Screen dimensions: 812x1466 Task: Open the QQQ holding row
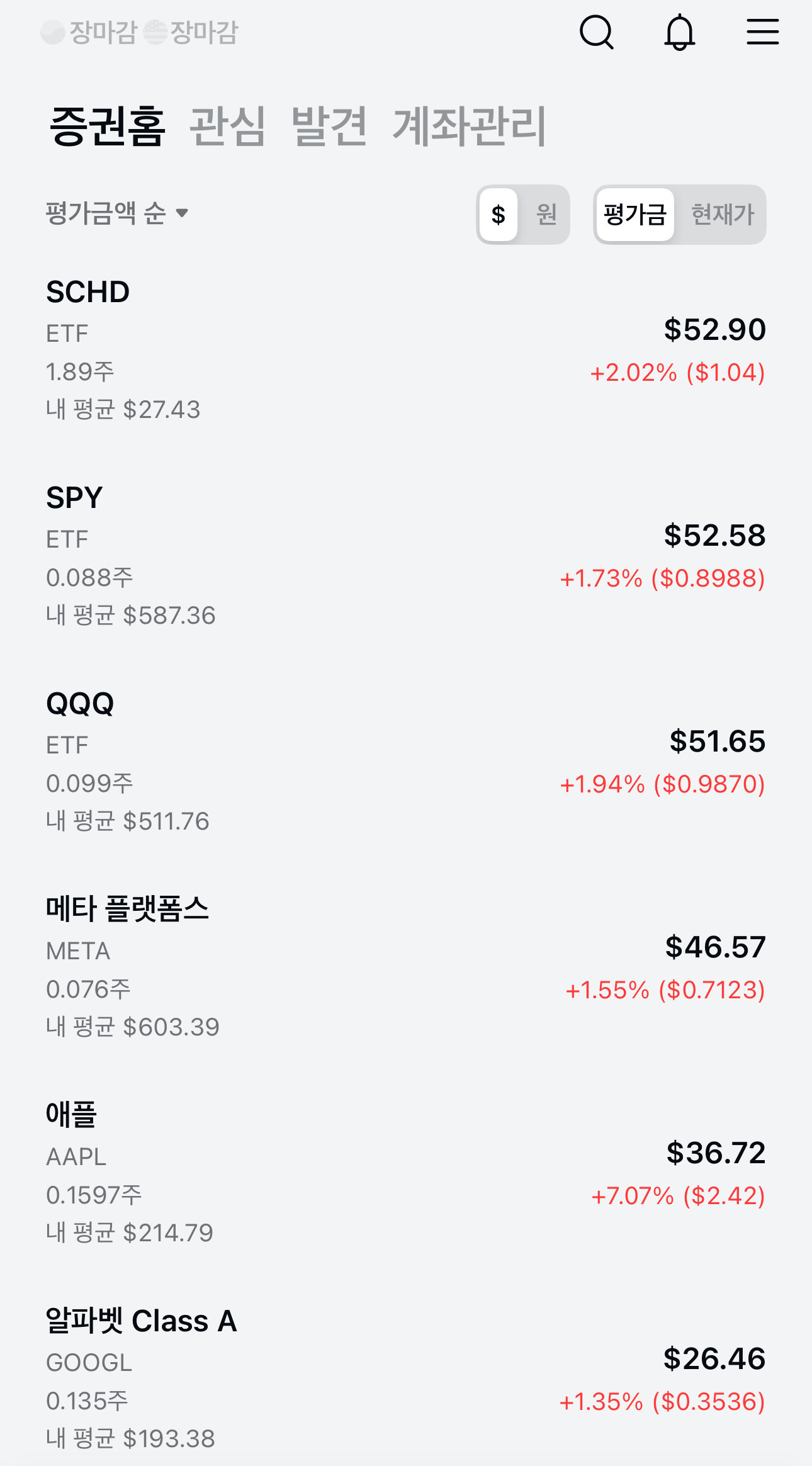(406, 762)
